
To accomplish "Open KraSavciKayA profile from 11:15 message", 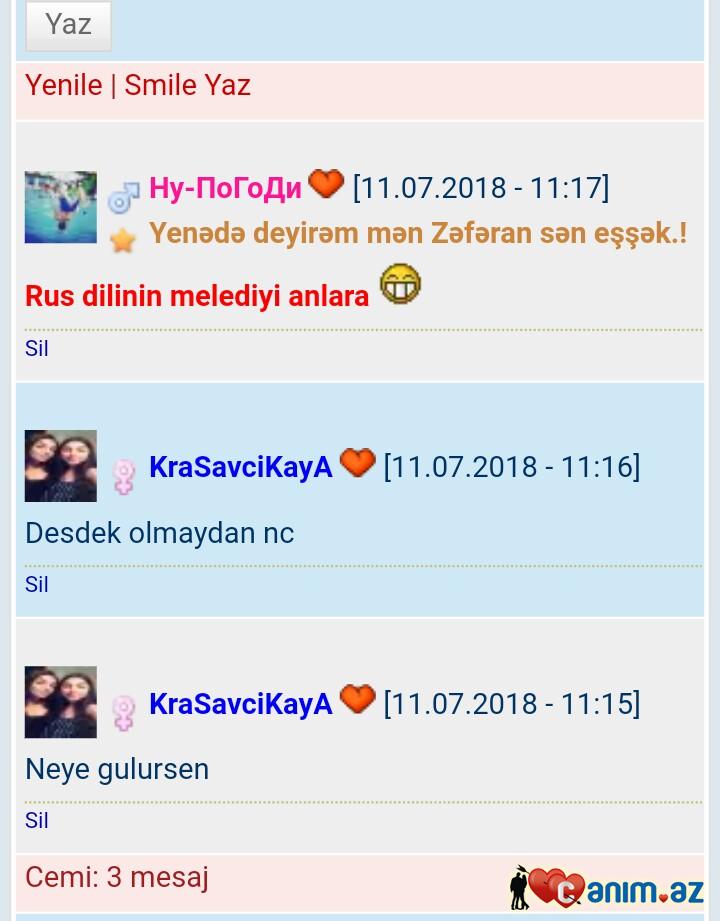I will pos(240,703).
